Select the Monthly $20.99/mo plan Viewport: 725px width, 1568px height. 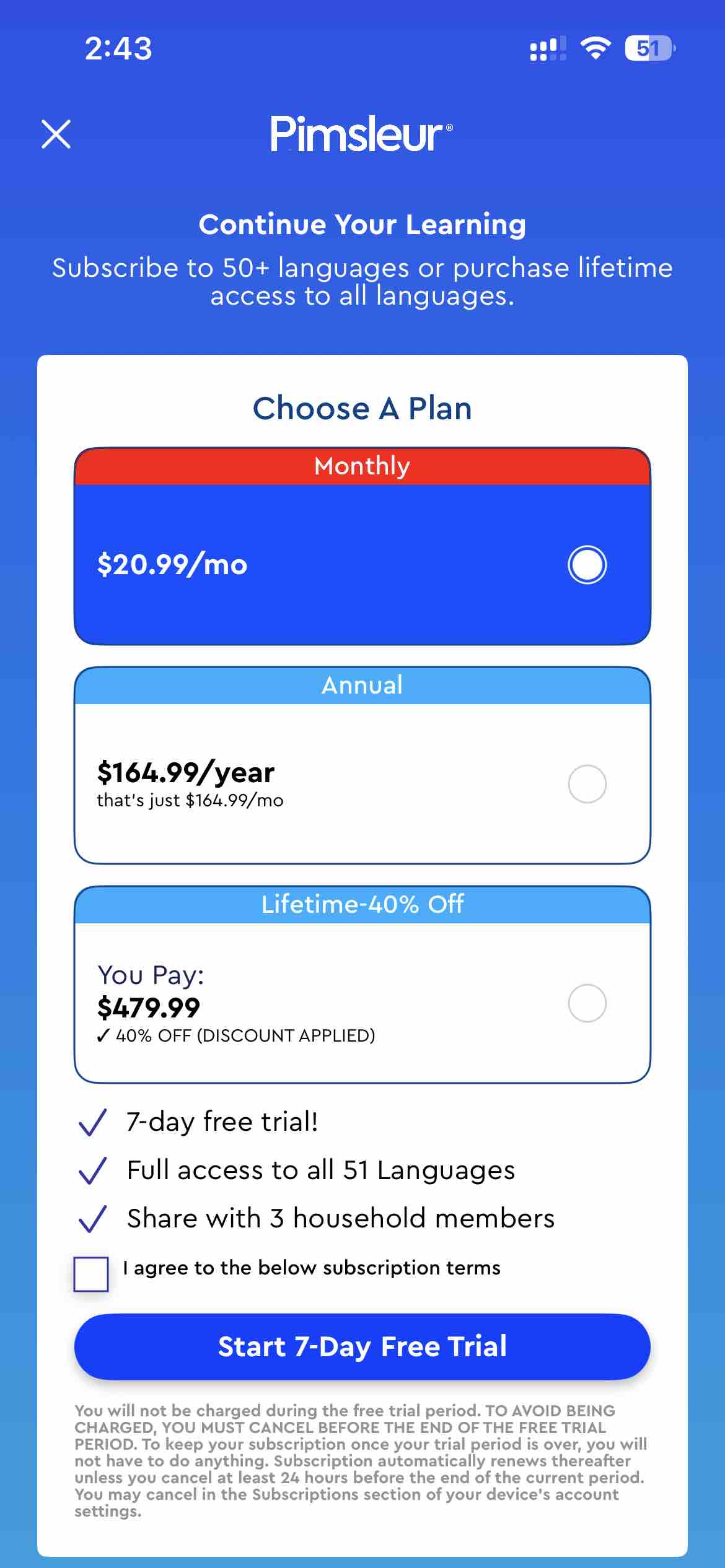click(x=586, y=564)
